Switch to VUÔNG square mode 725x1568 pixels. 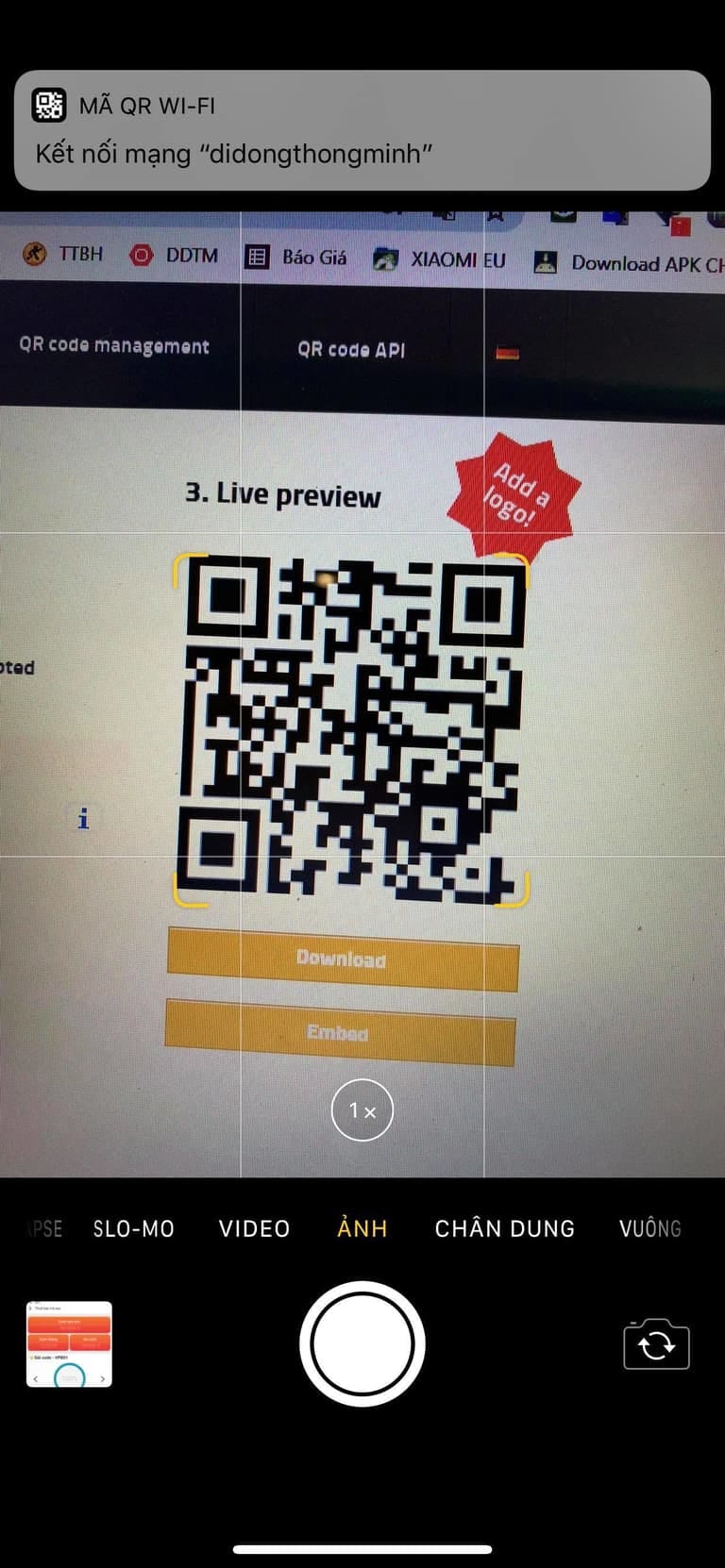(649, 1228)
